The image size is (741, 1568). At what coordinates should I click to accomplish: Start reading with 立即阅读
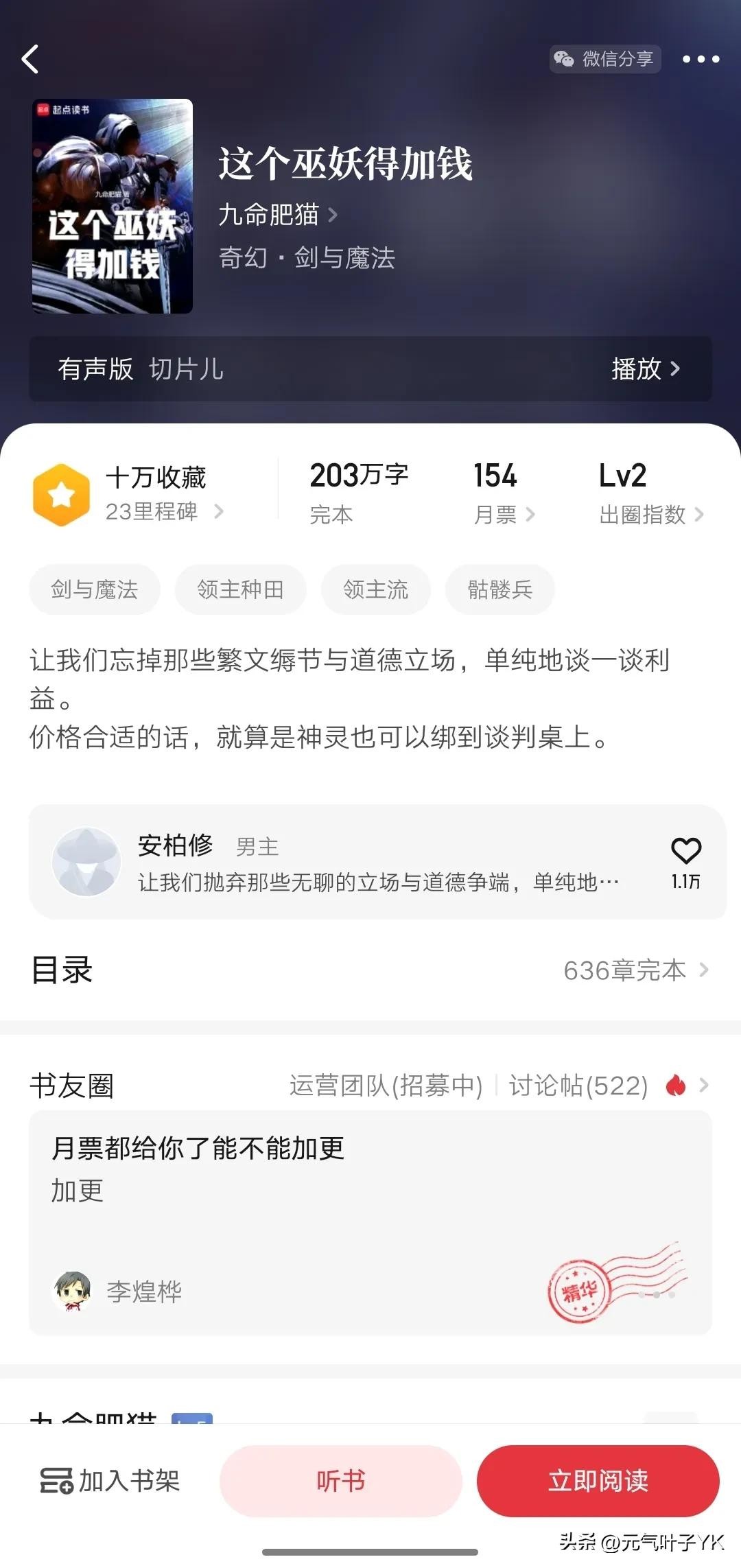point(598,1481)
